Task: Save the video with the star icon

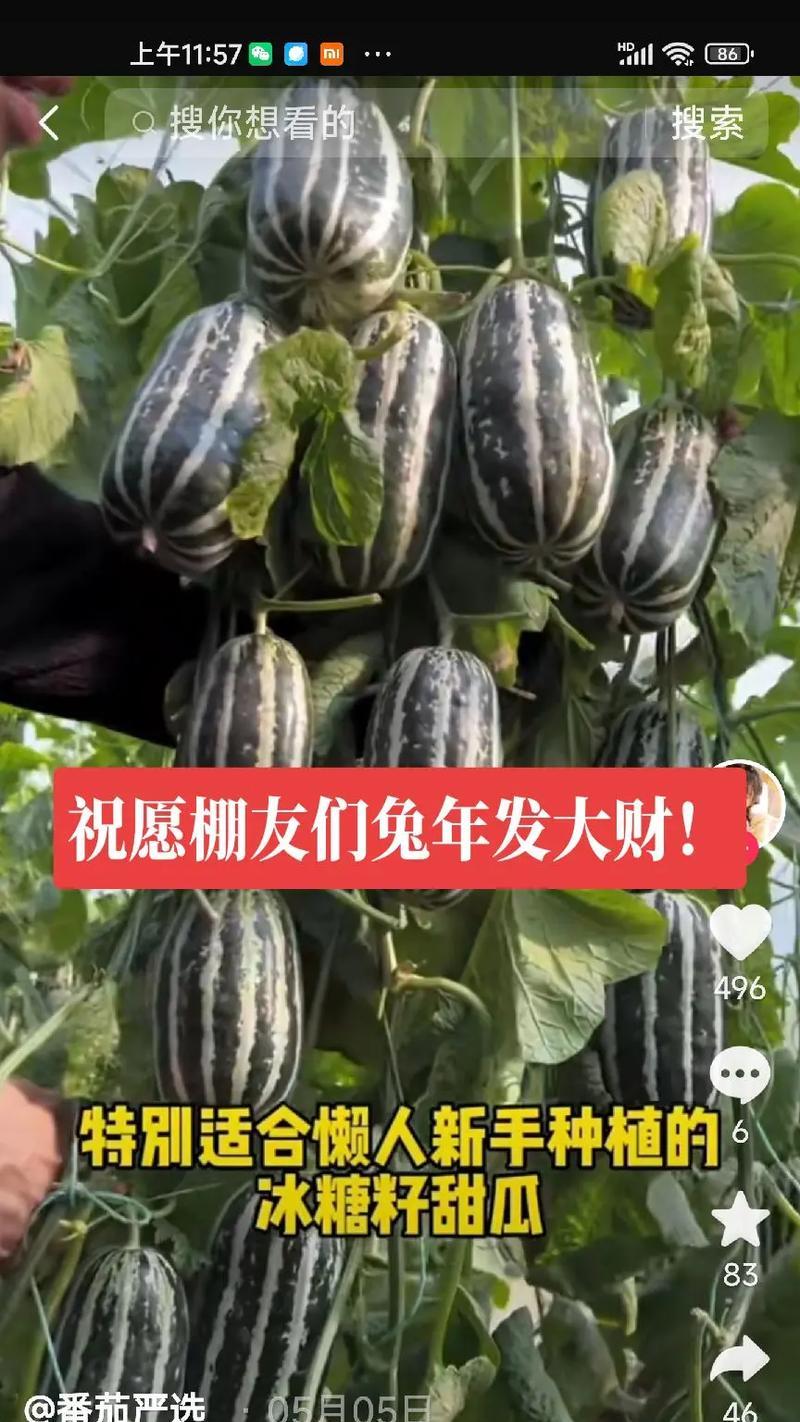Action: (x=740, y=1220)
